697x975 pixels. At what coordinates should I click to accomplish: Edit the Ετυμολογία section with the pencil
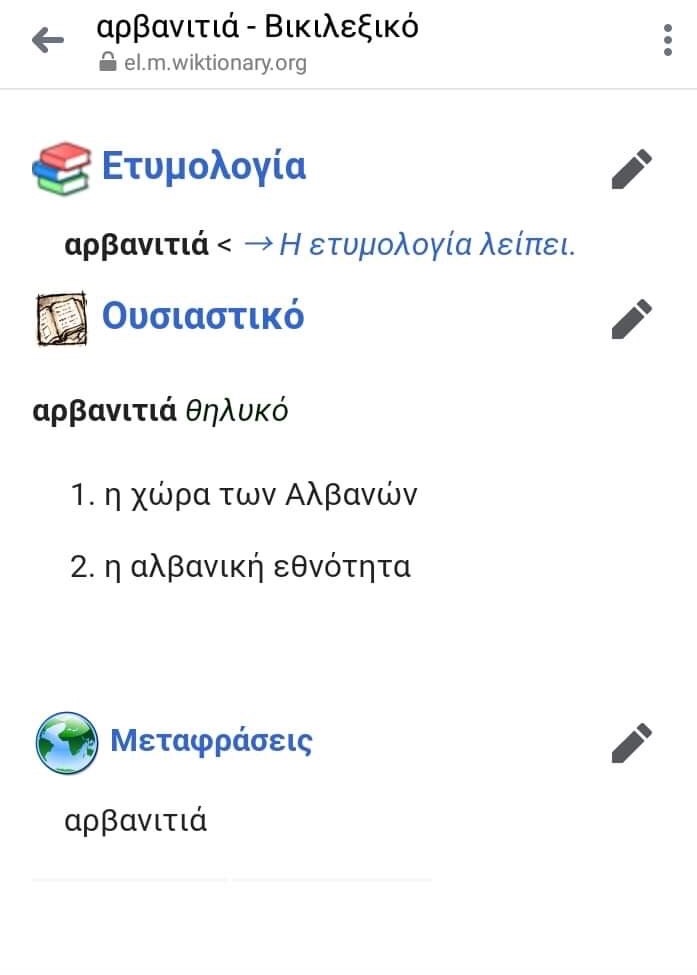pos(632,168)
